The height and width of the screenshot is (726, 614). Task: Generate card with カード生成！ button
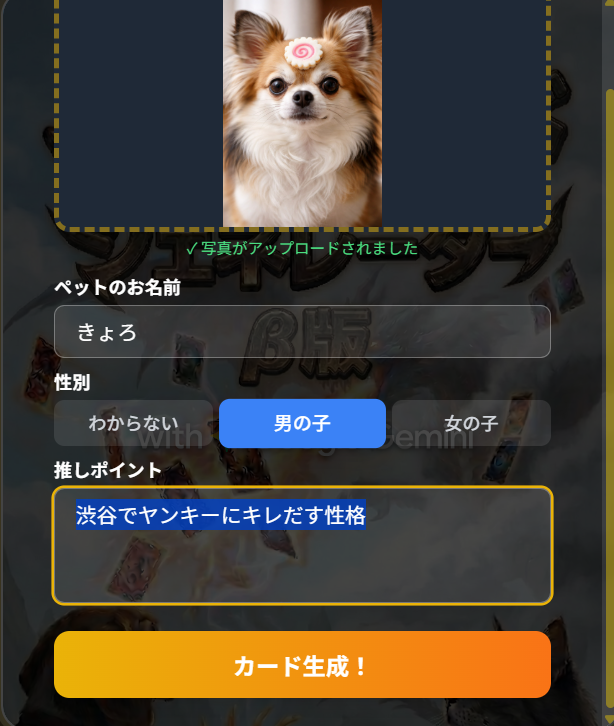tap(302, 665)
